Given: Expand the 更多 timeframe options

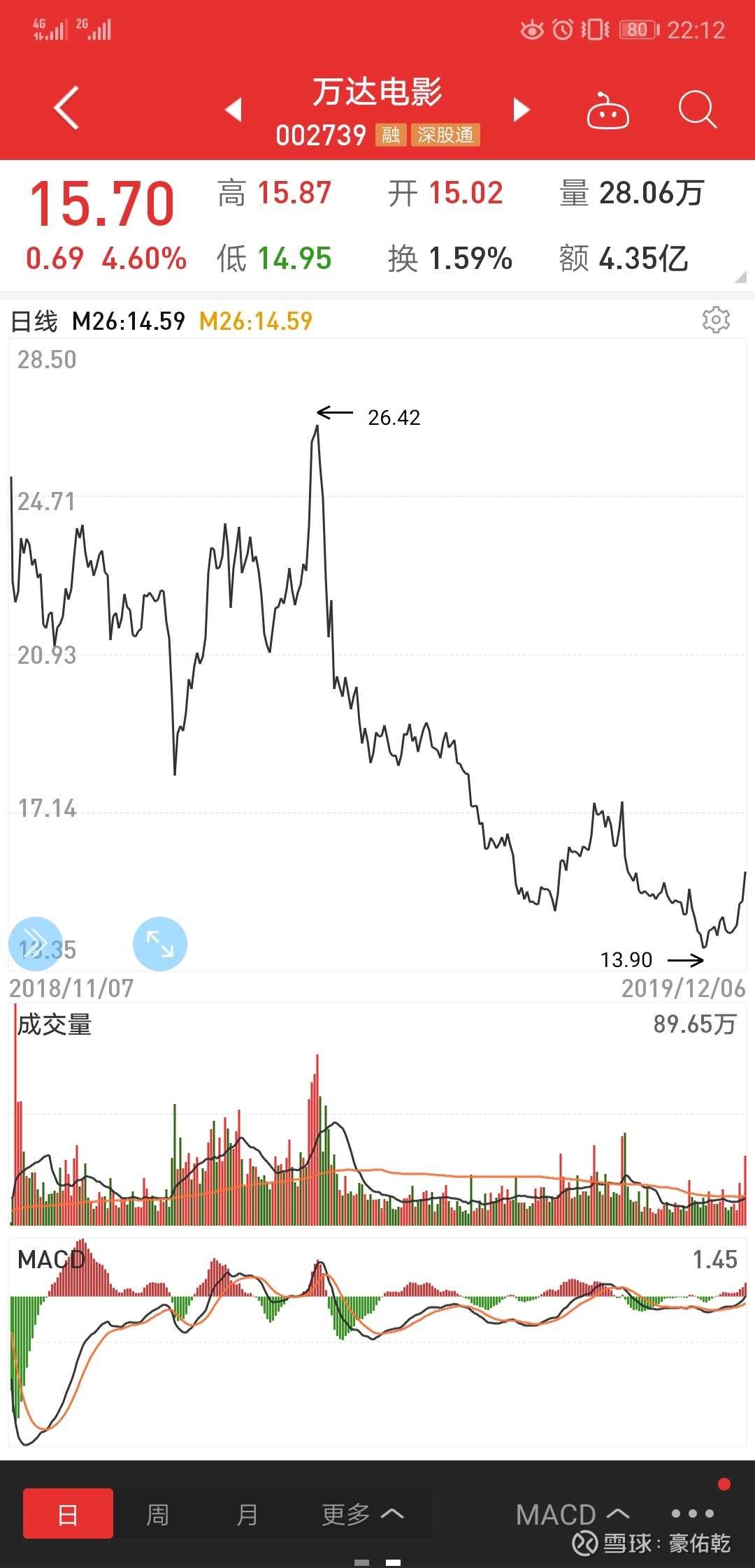Looking at the screenshot, I should (x=363, y=1514).
